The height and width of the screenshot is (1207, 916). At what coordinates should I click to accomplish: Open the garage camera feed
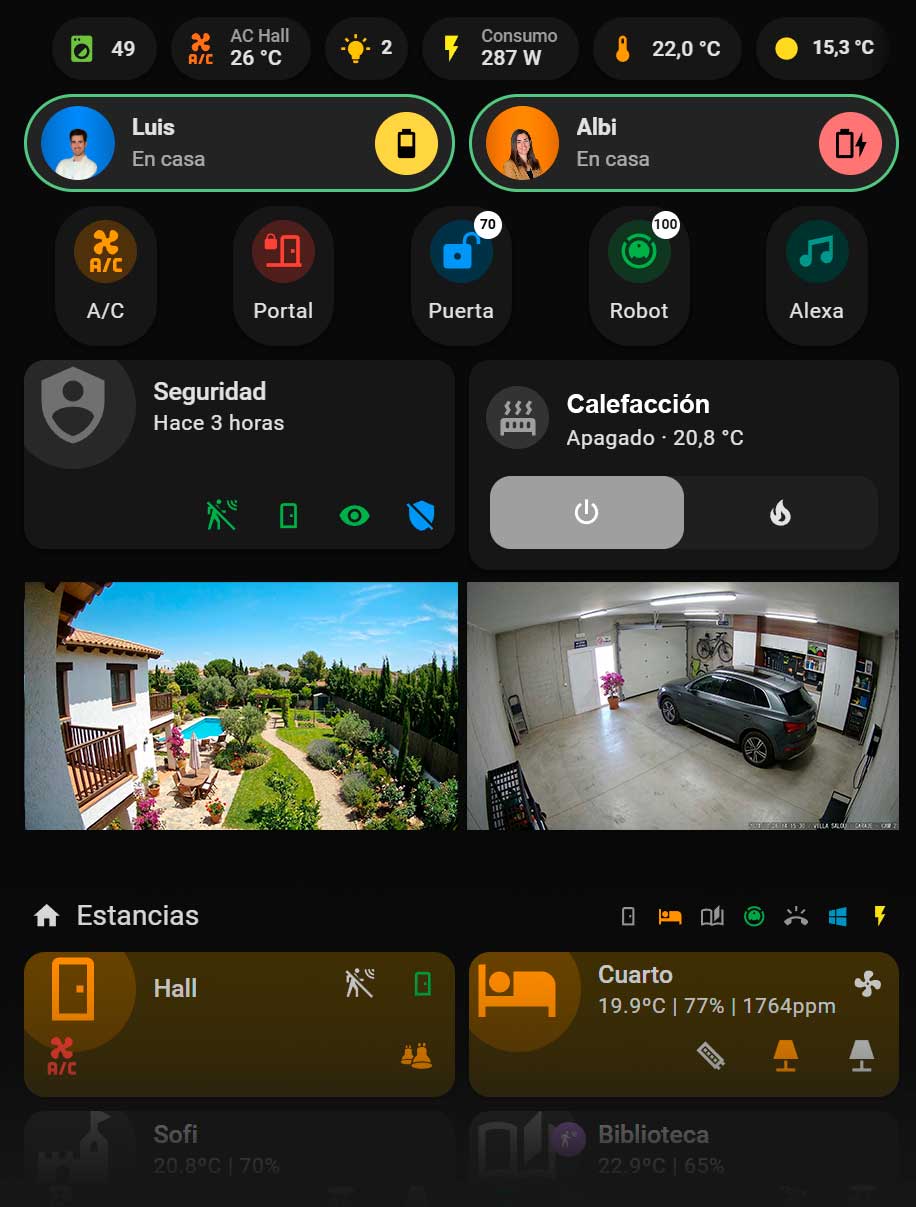683,706
